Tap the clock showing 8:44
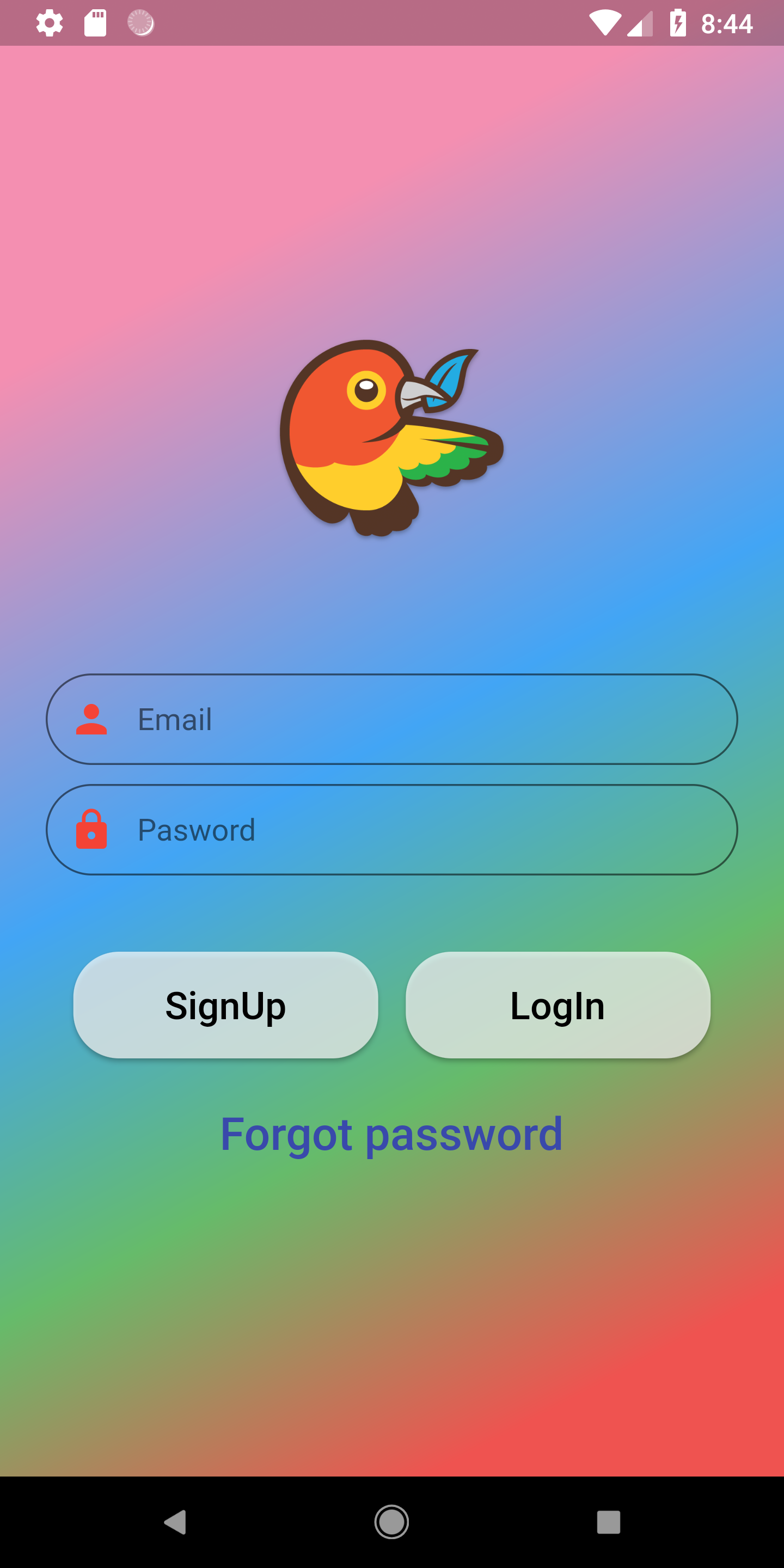Screen dimensions: 784x1568 tap(728, 23)
